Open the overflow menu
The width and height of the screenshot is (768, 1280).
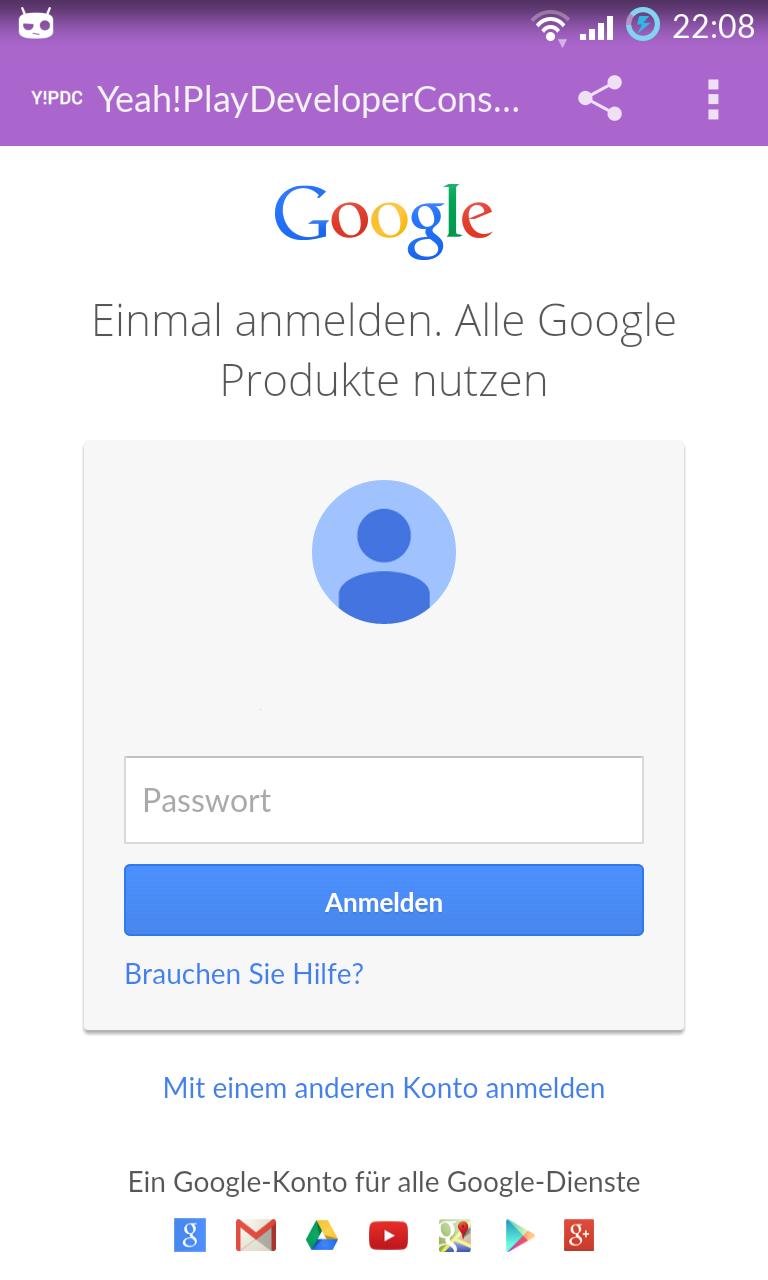click(x=713, y=99)
